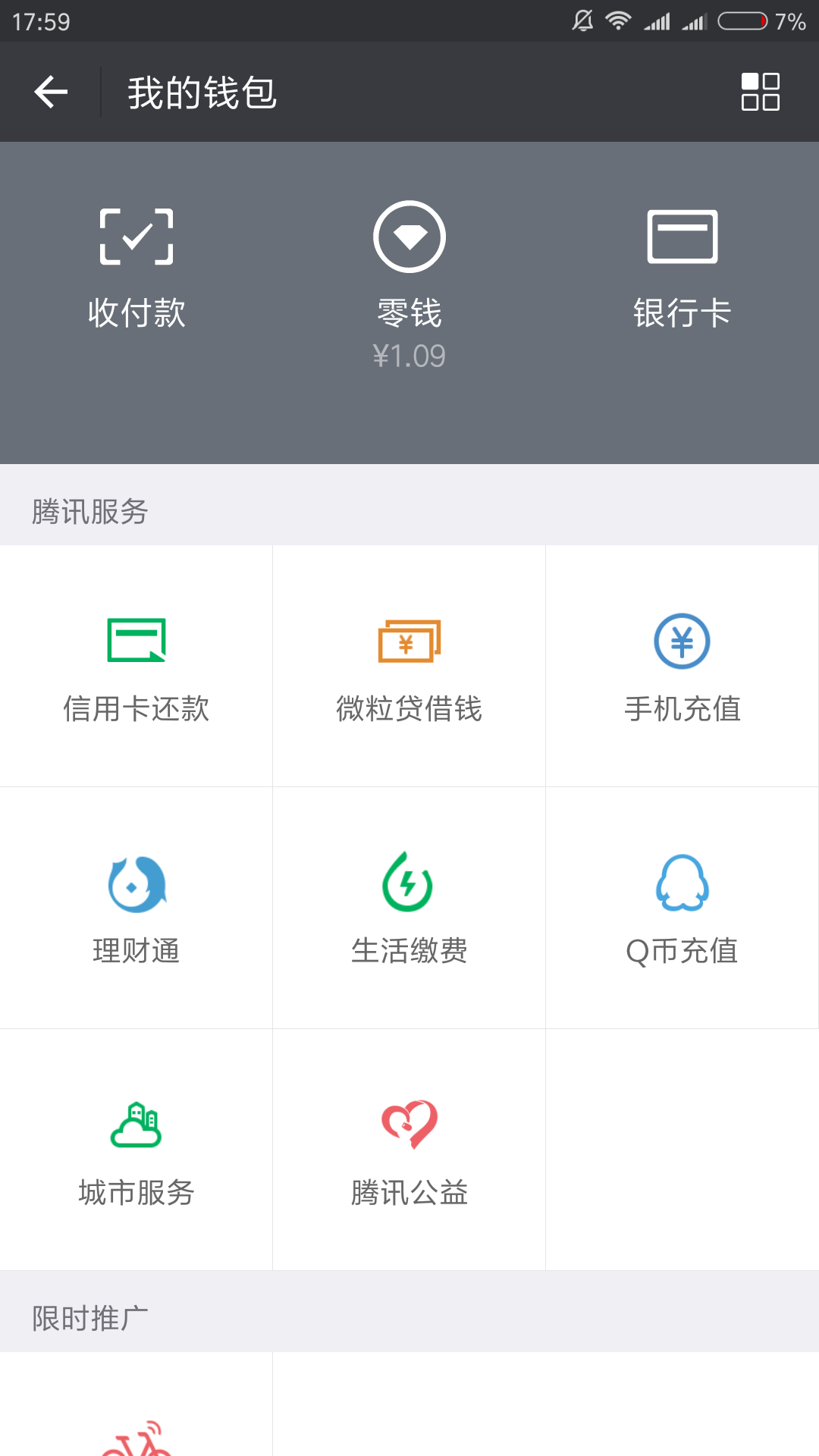Viewport: 819px width, 1456px height.
Task: Open 腾讯公益 charity page
Action: (x=409, y=1150)
